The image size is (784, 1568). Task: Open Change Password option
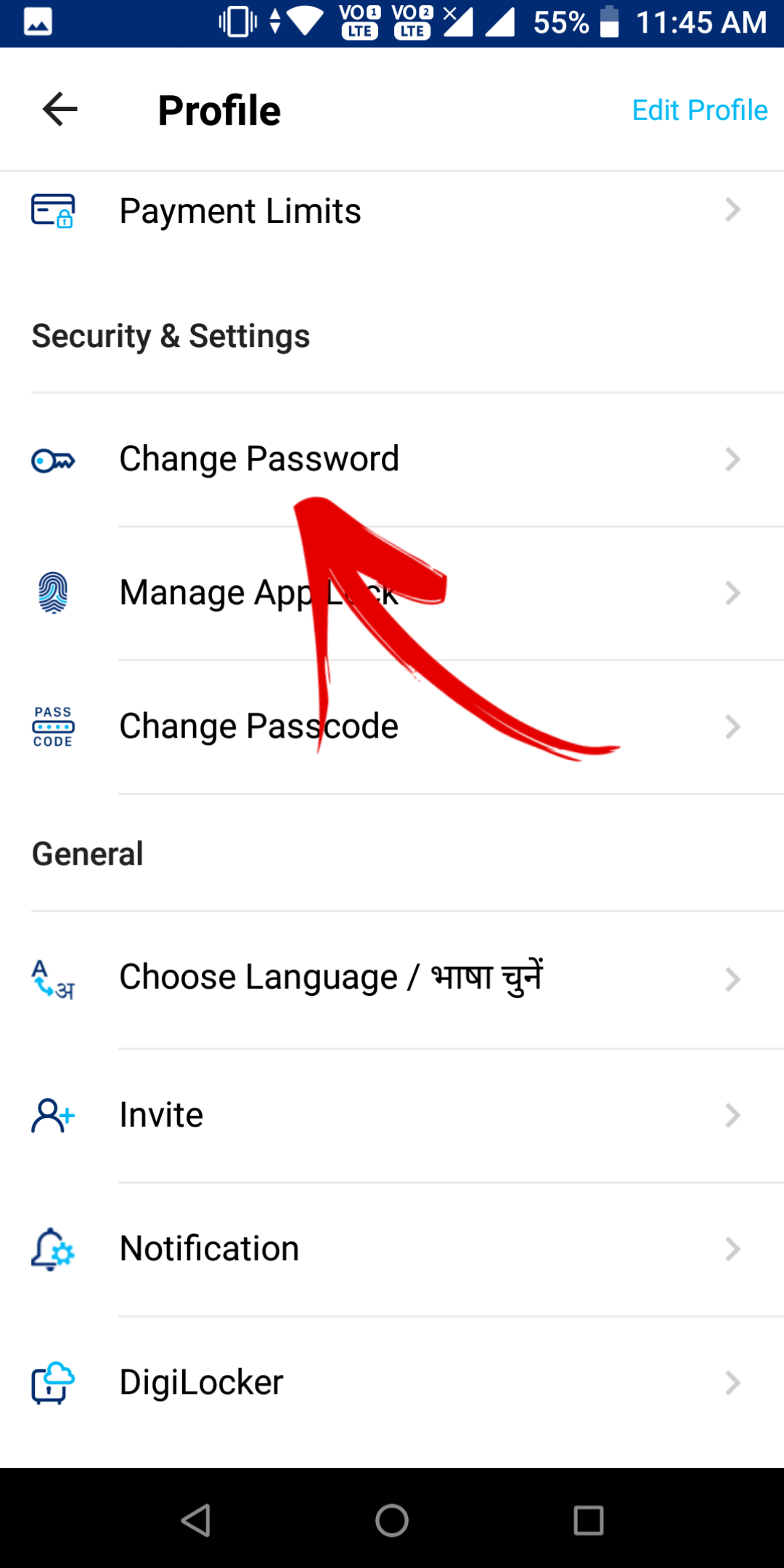(392, 460)
